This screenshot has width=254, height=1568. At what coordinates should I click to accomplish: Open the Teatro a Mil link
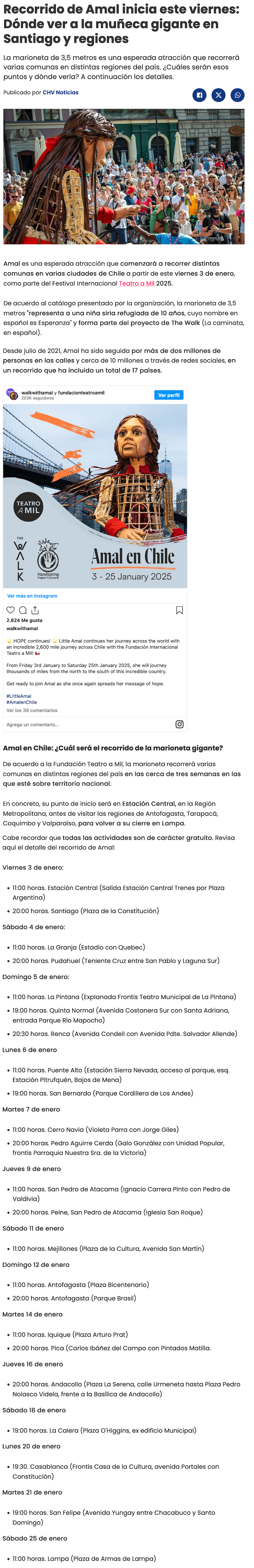pos(137,283)
